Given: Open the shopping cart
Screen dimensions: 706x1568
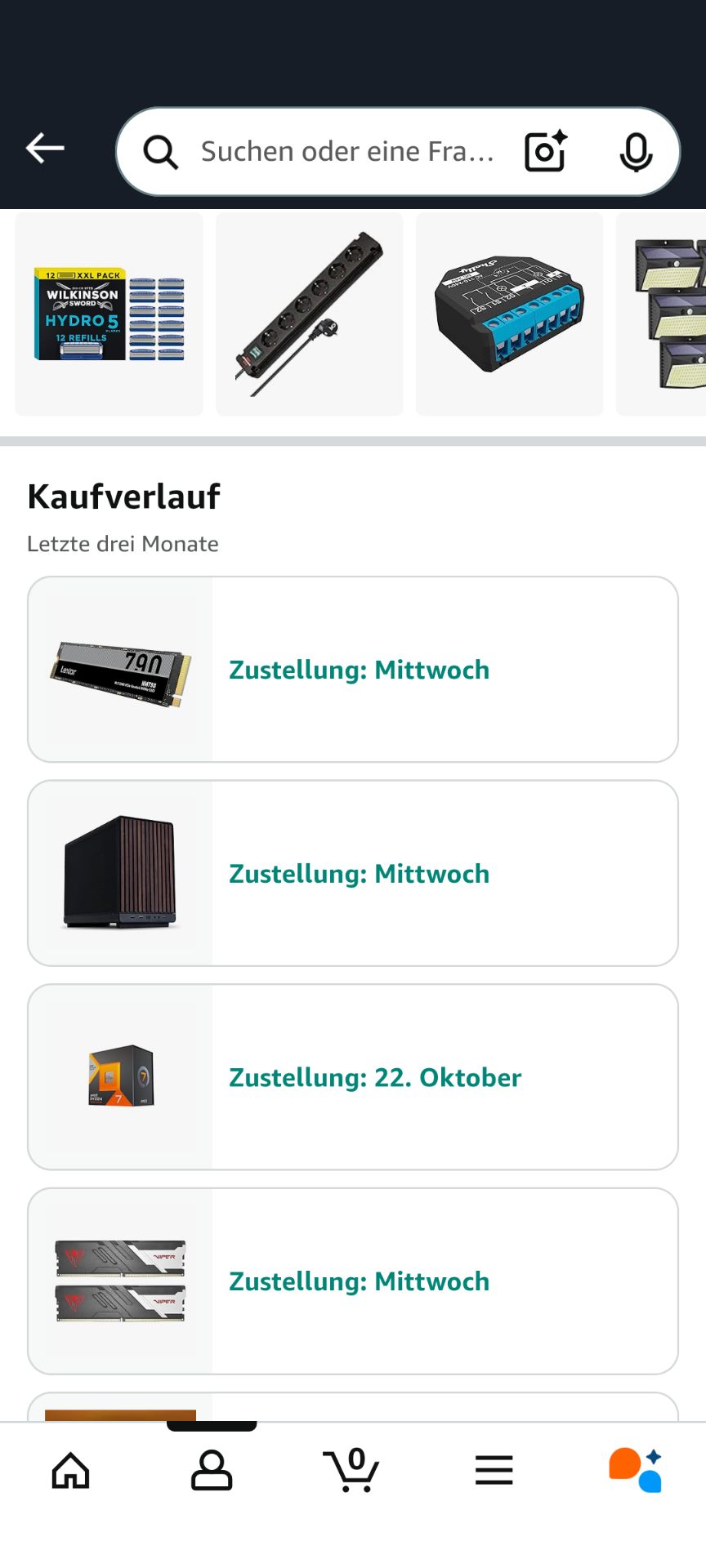Looking at the screenshot, I should (352, 1471).
